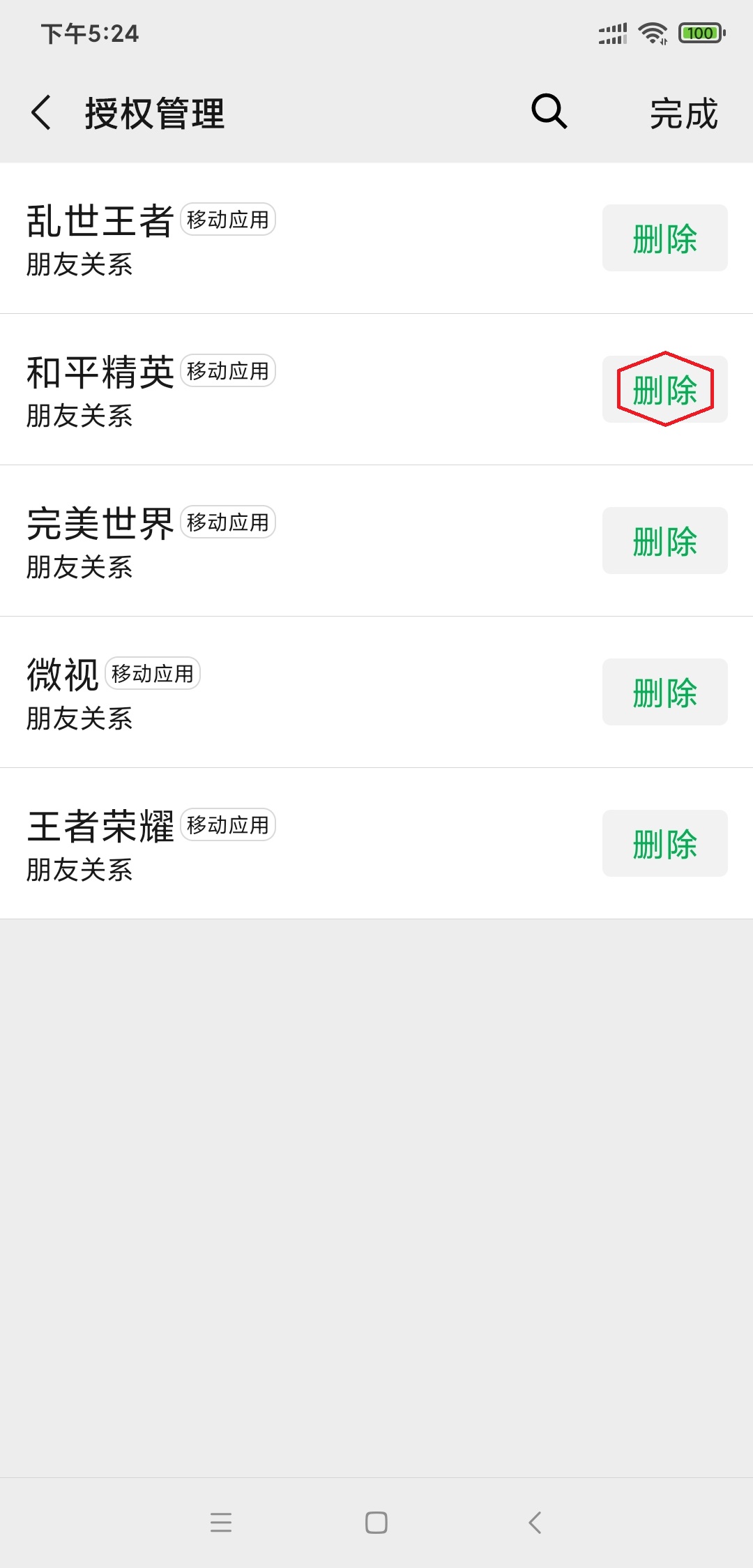The image size is (753, 1568).
Task: Remove 完美世界 authorization
Action: pyautogui.click(x=664, y=541)
